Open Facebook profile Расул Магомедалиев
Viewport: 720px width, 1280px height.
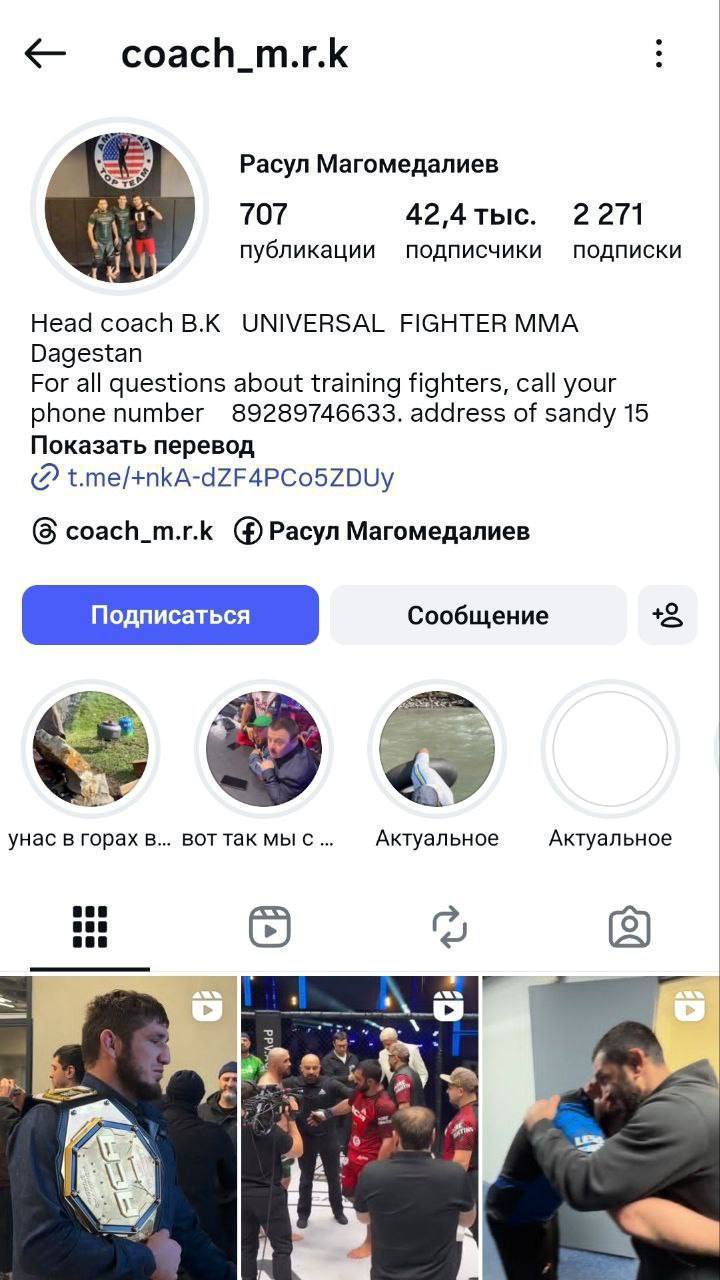click(x=382, y=531)
